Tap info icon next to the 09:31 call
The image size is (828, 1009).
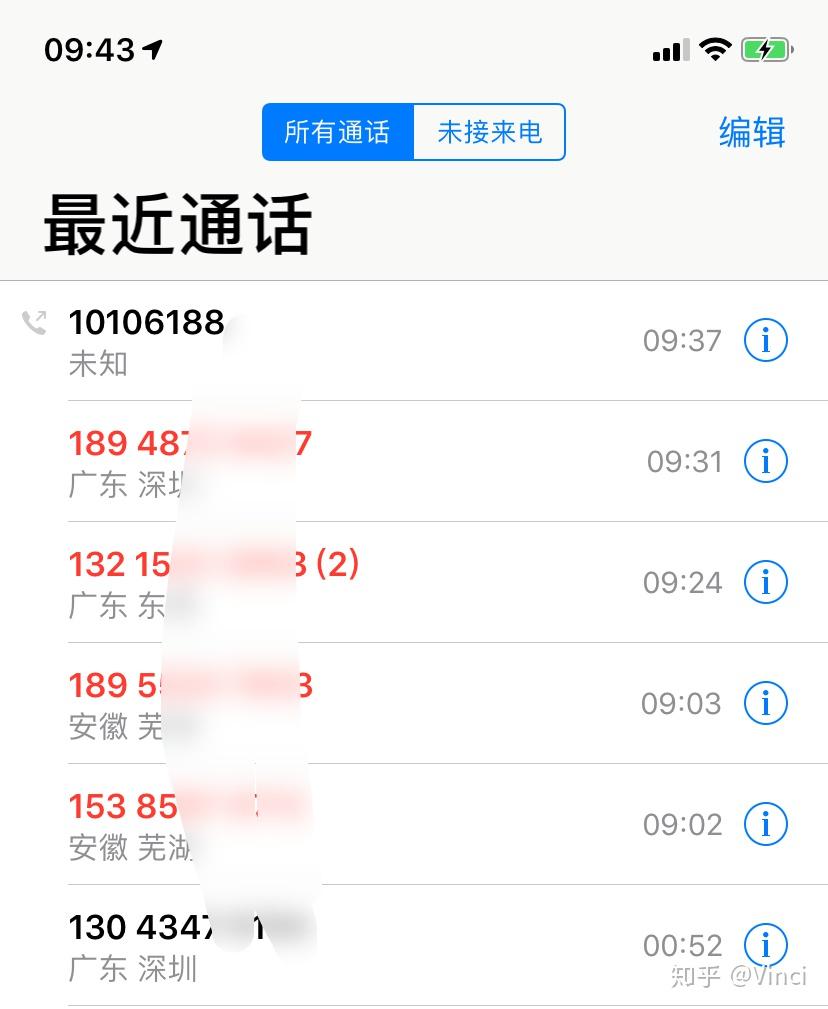pos(765,461)
